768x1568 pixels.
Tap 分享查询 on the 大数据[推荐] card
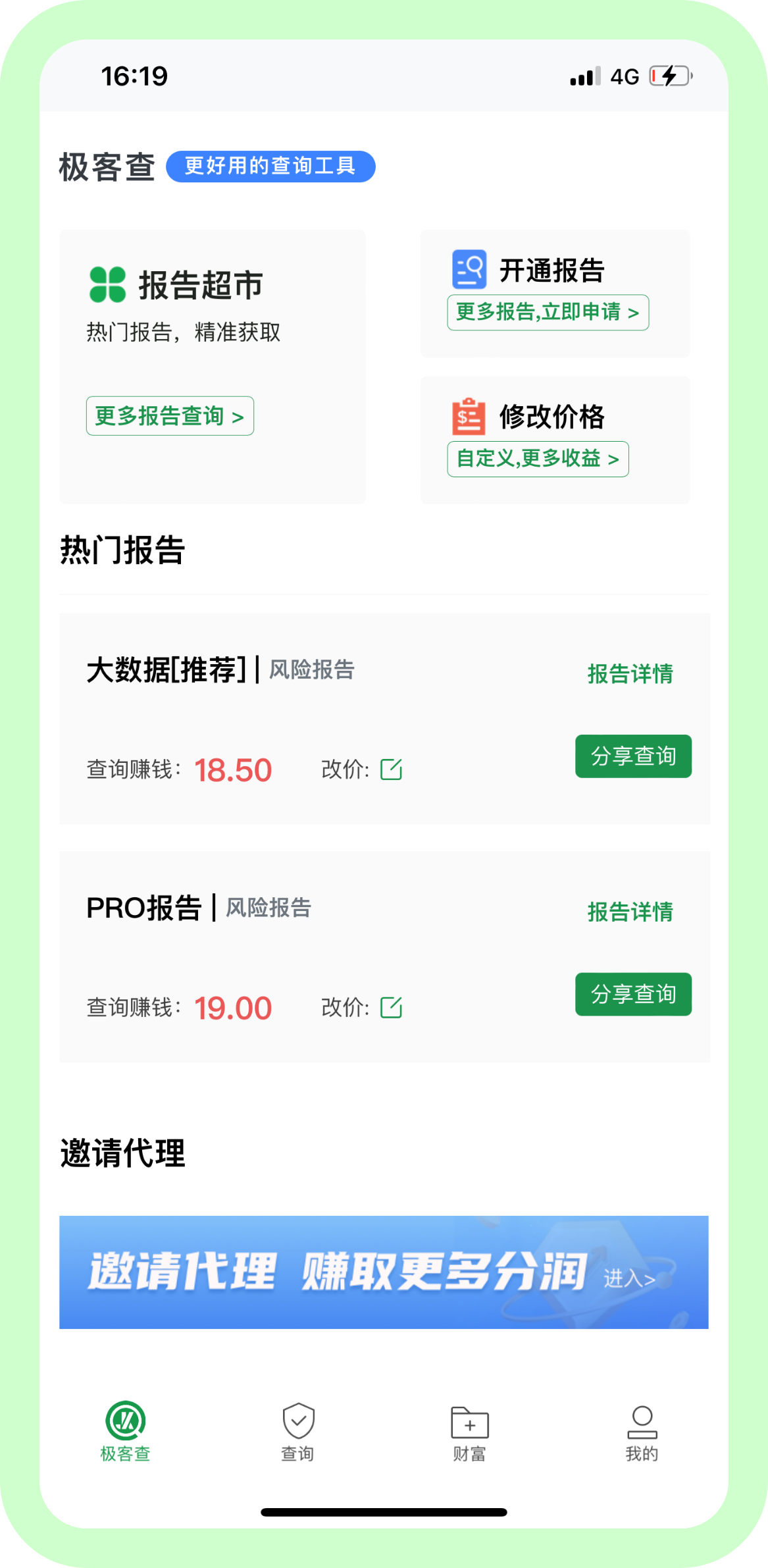(633, 756)
